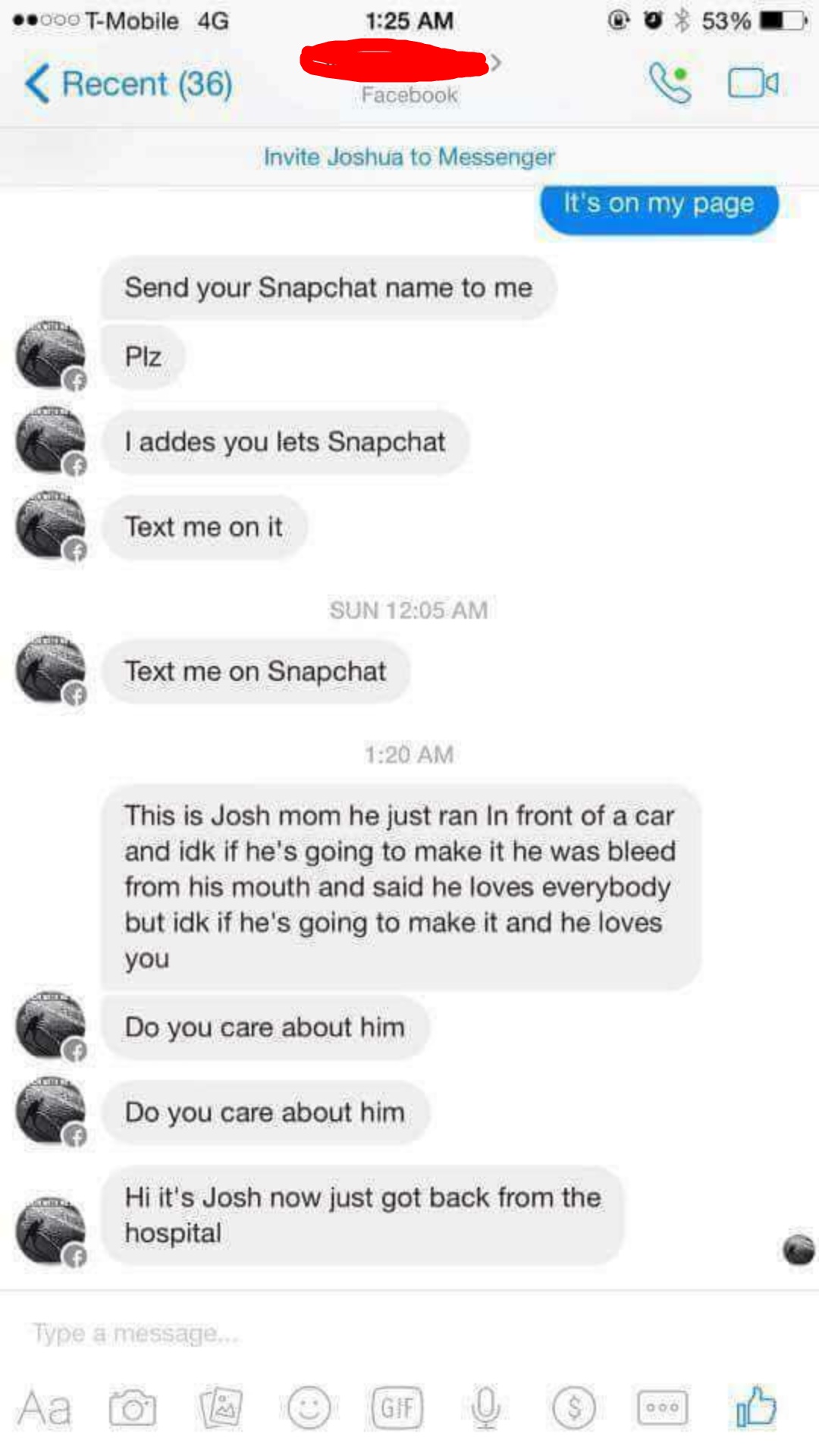This screenshot has height=1456, width=819.
Task: Open the photo gallery picker
Action: [x=221, y=1408]
